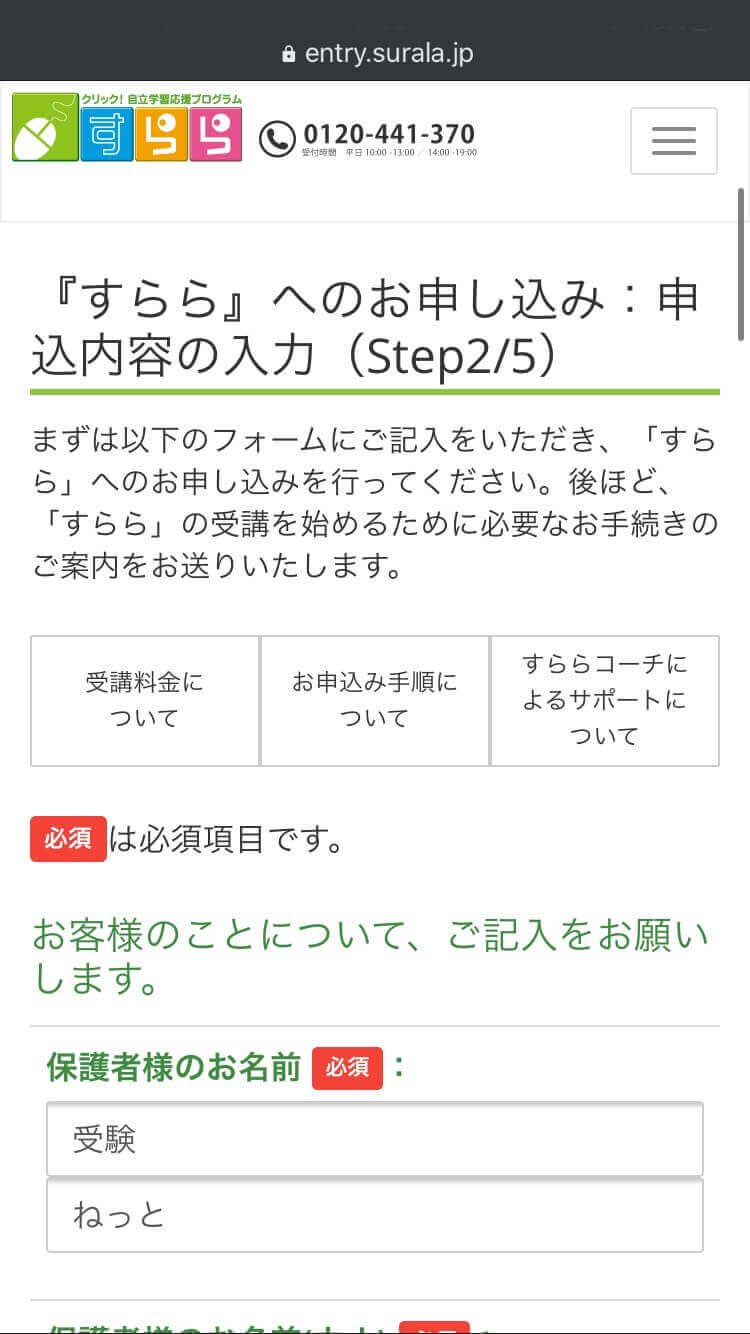Screen dimensions: 750x1334
Task: Open the hamburger navigation menu
Action: point(673,141)
